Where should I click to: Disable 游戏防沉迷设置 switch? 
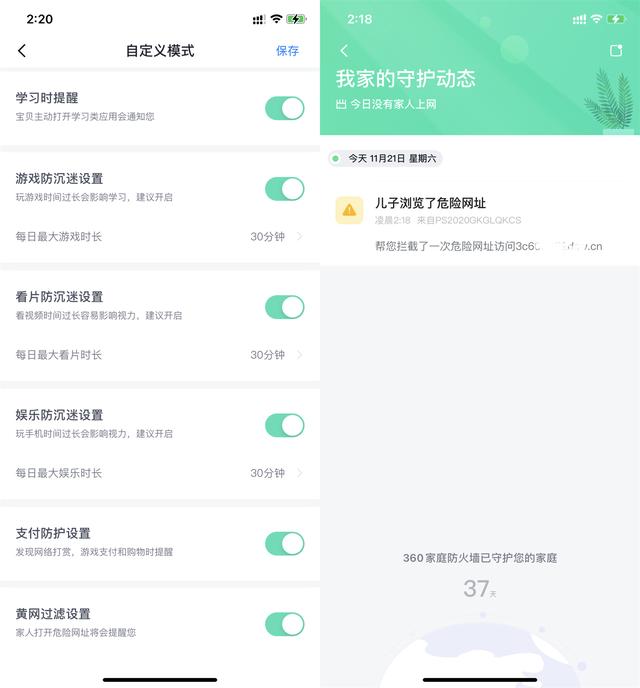[284, 189]
